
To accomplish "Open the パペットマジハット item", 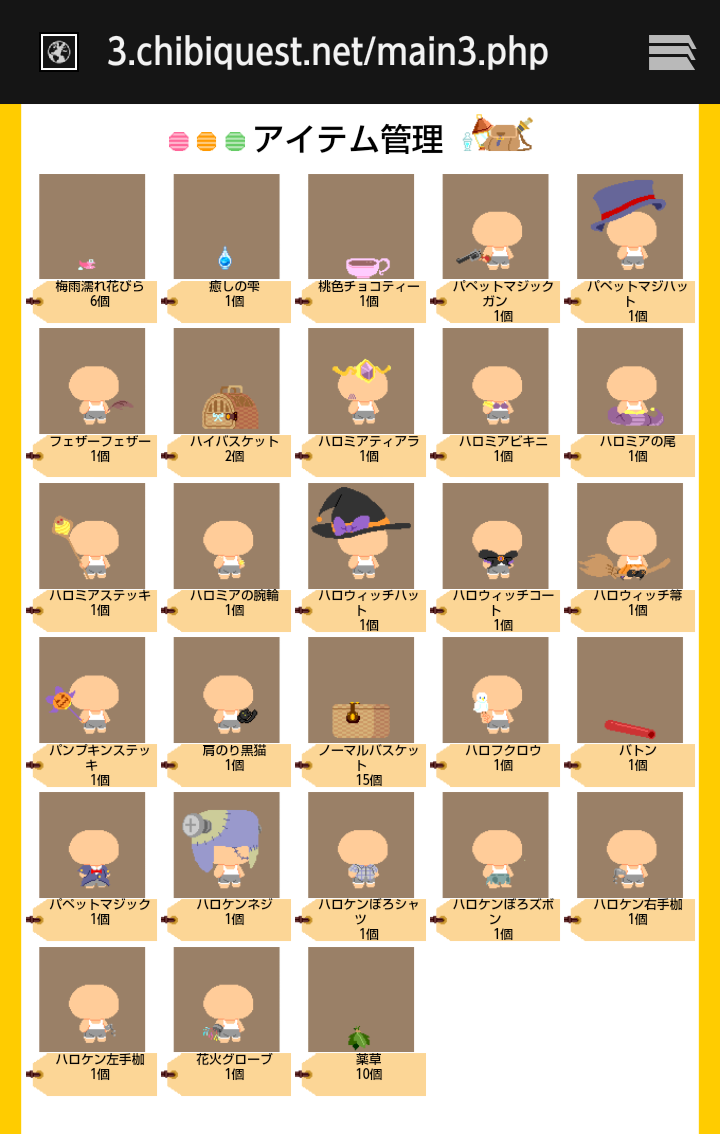I will pyautogui.click(x=630, y=227).
